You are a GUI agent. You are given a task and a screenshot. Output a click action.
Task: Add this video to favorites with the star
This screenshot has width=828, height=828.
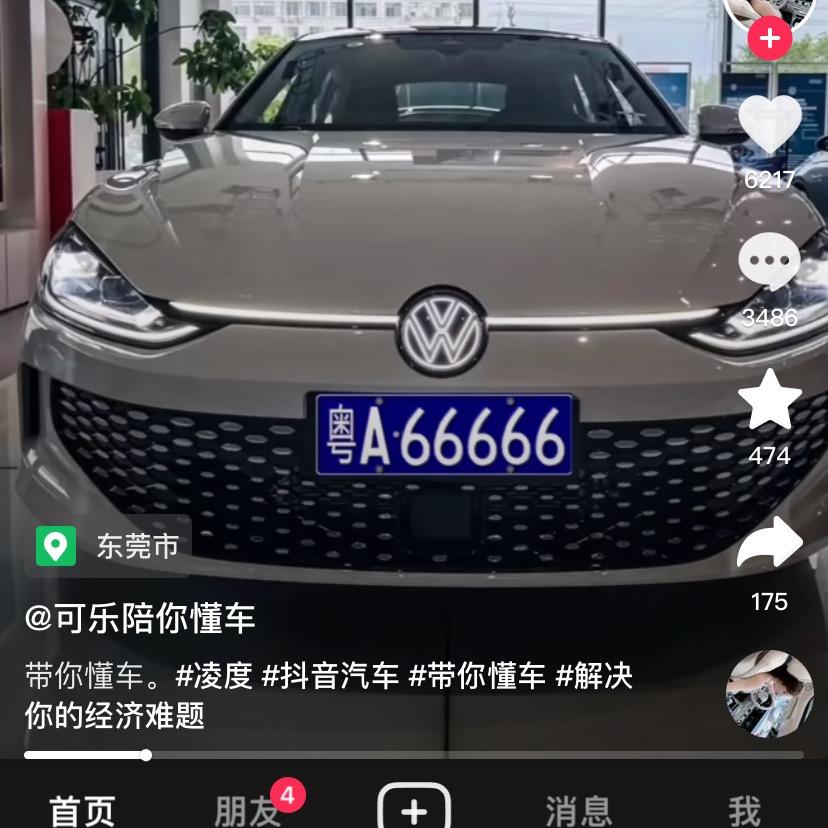click(x=769, y=400)
